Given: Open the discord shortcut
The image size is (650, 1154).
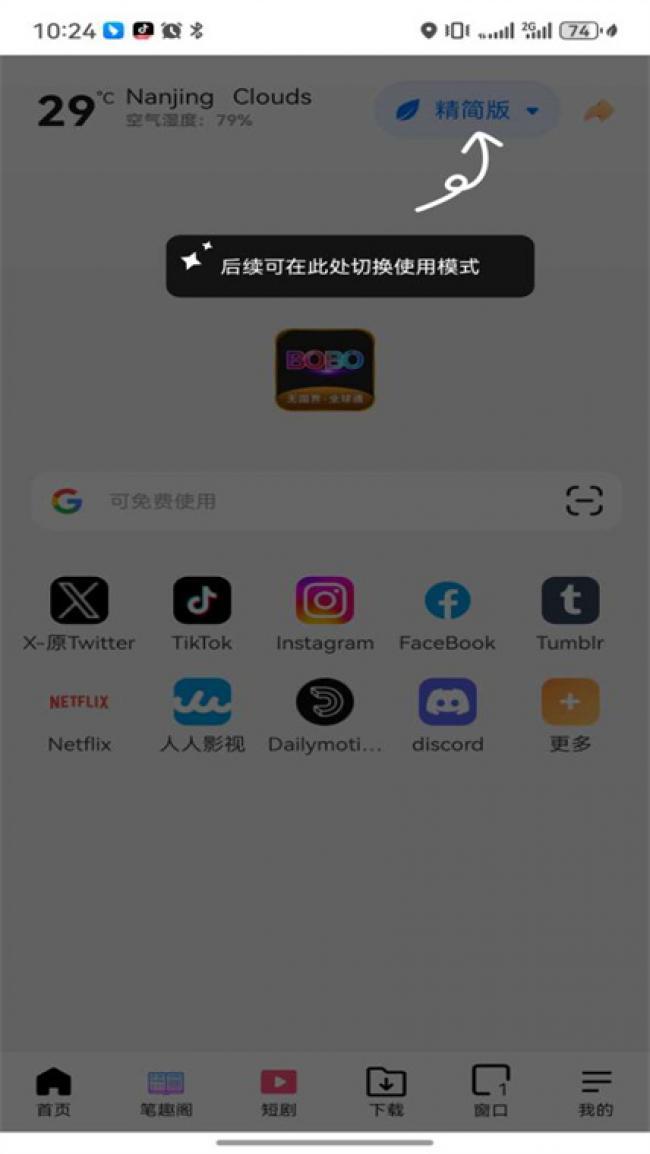Looking at the screenshot, I should pyautogui.click(x=447, y=715).
